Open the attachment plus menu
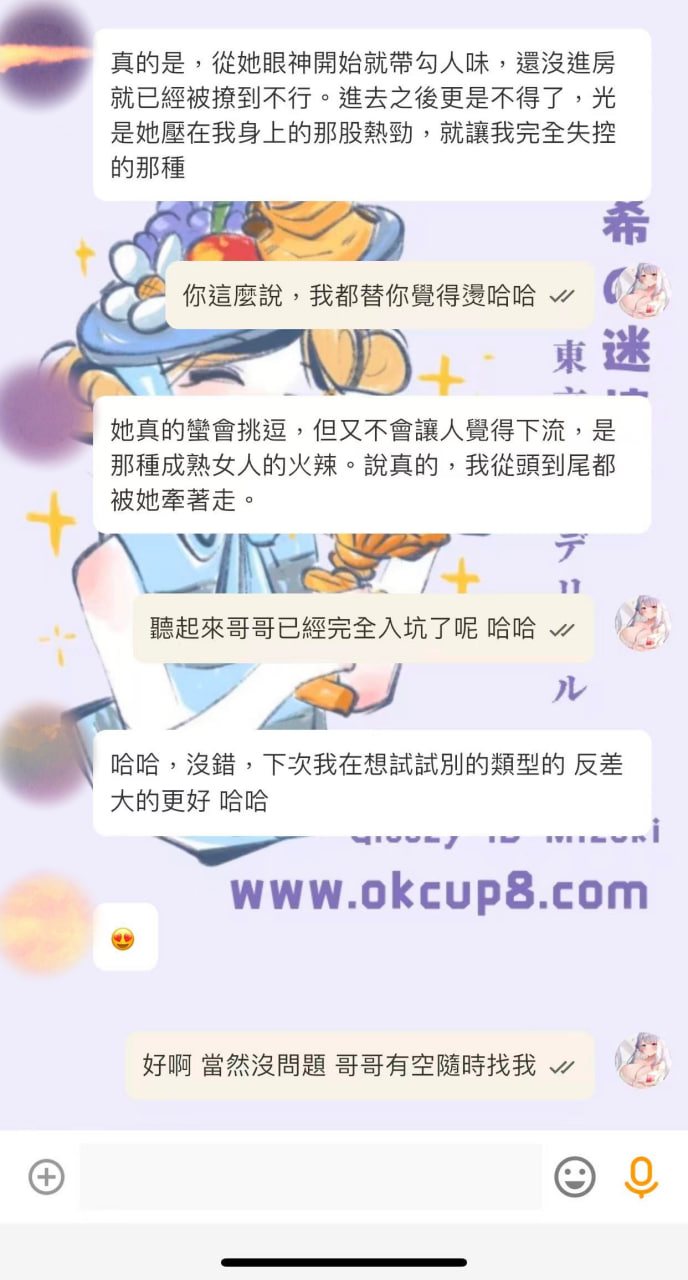This screenshot has width=688, height=1280. 46,1177
